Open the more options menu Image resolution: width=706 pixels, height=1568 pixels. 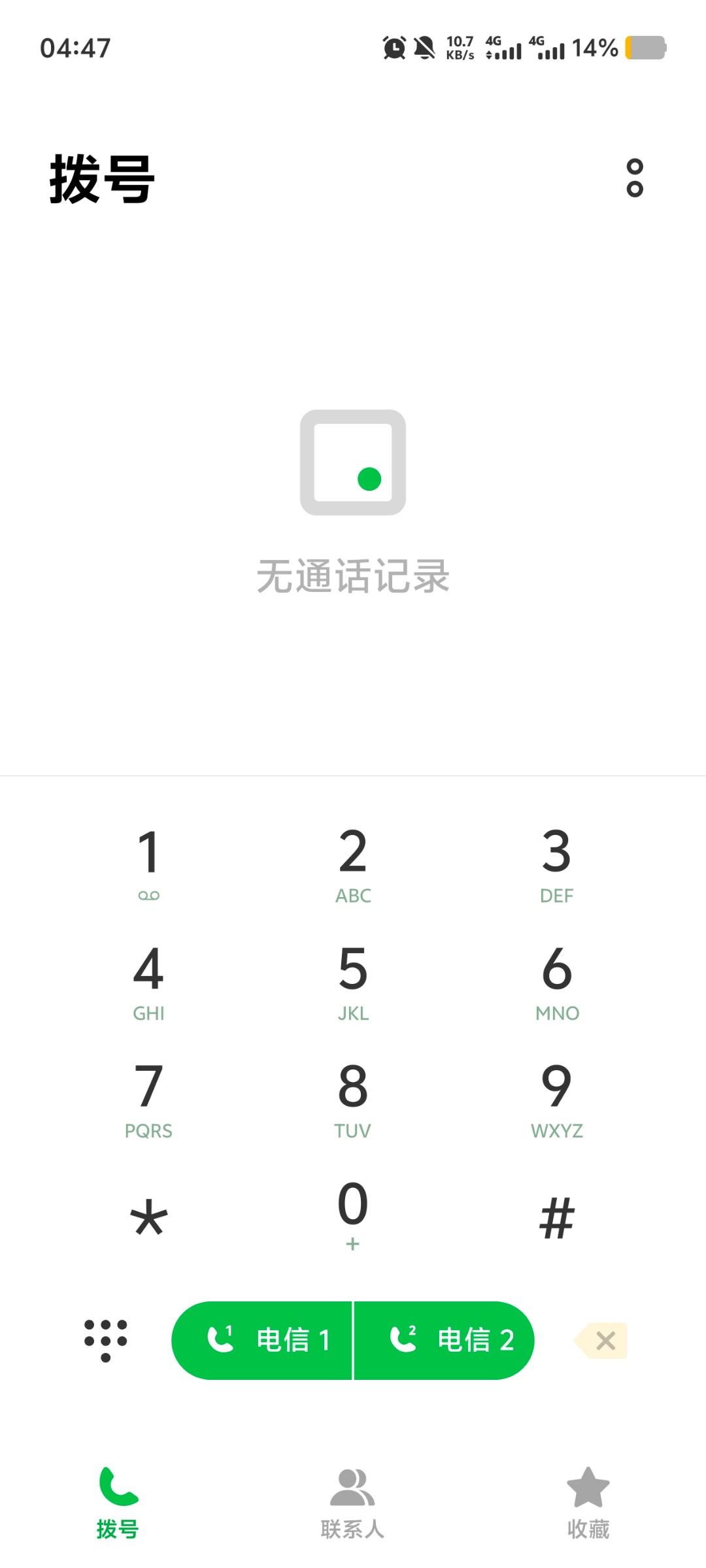tap(634, 178)
